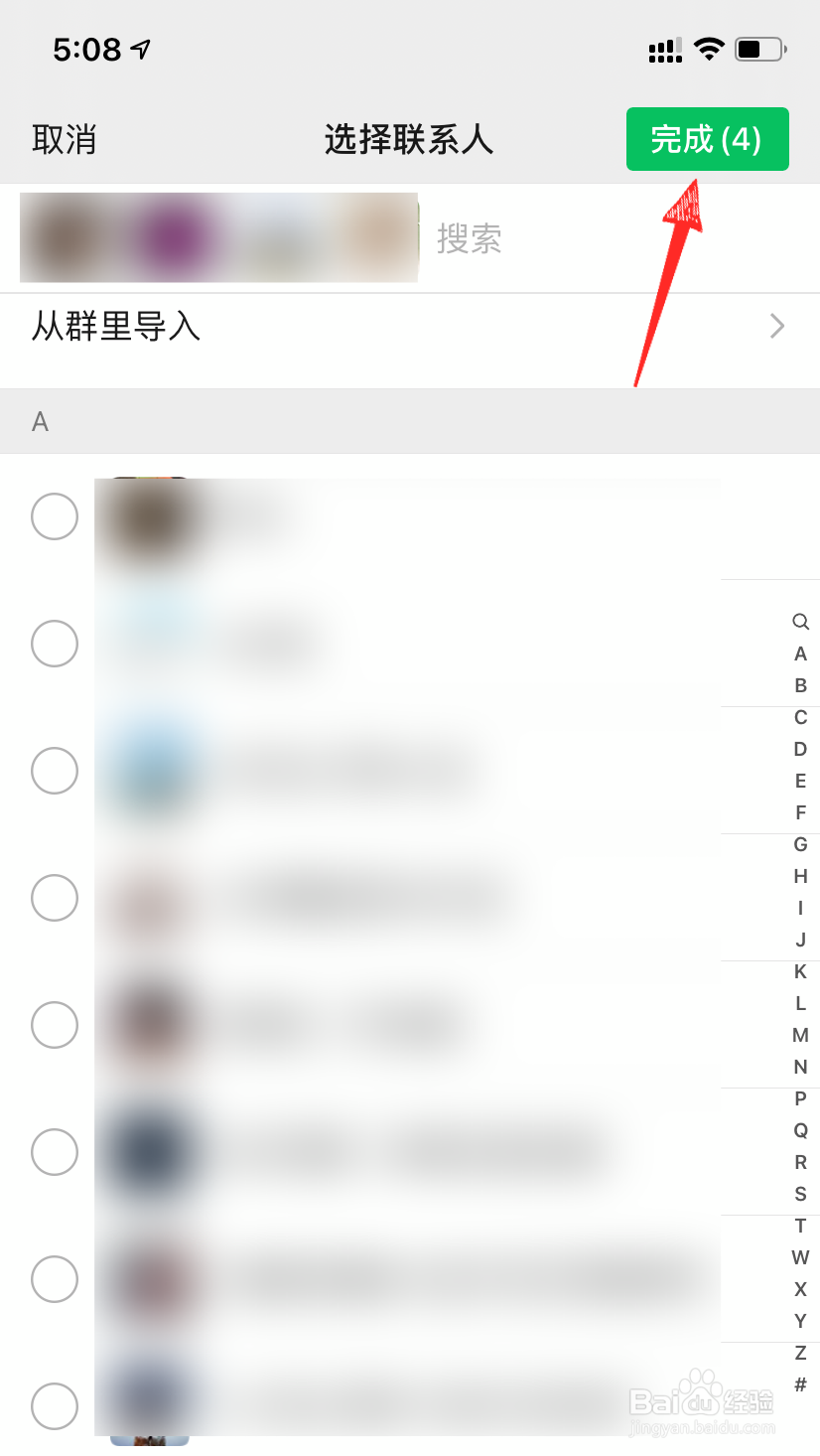Select the bottom-most contact's selection circle

(x=55, y=1406)
